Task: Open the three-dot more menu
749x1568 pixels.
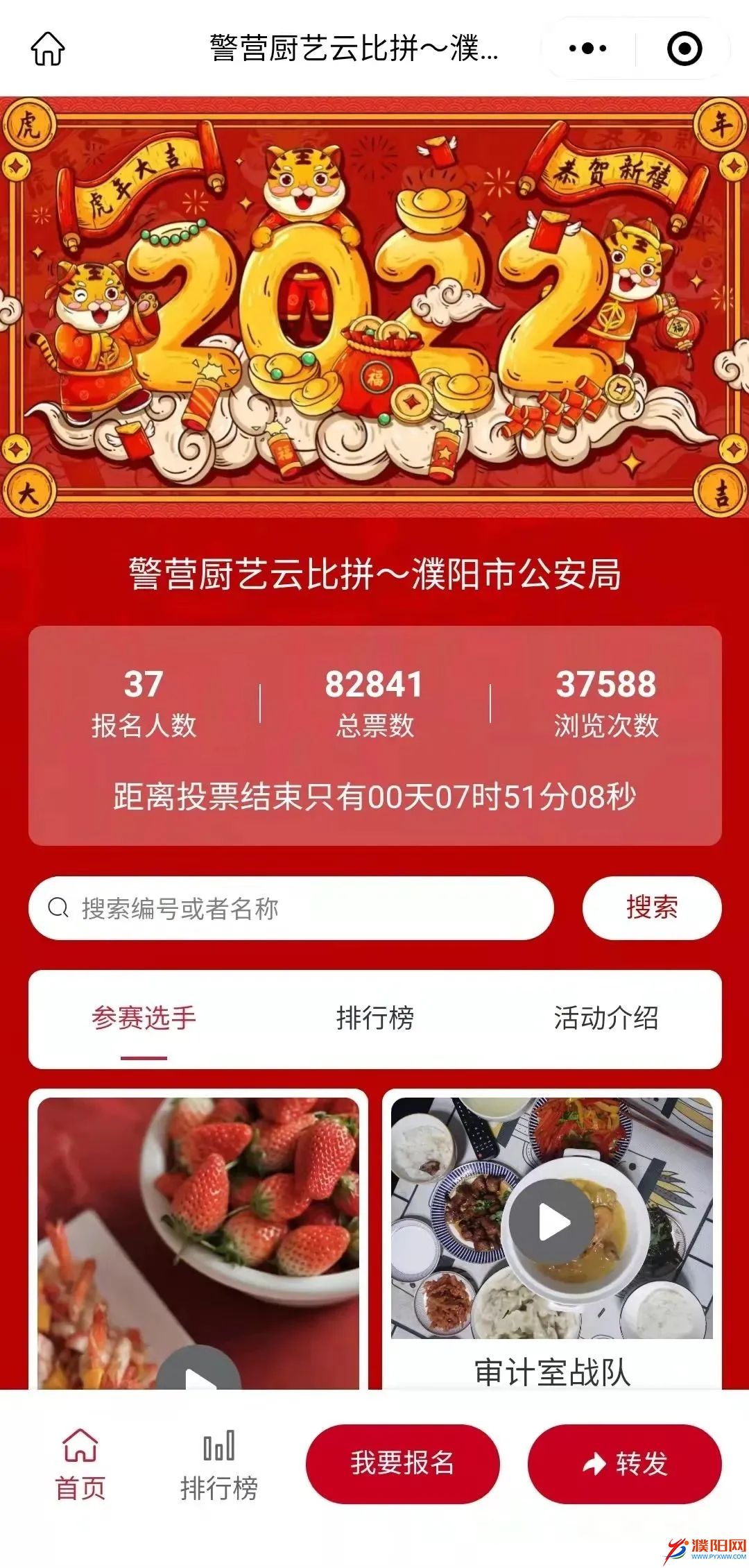Action: coord(587,49)
